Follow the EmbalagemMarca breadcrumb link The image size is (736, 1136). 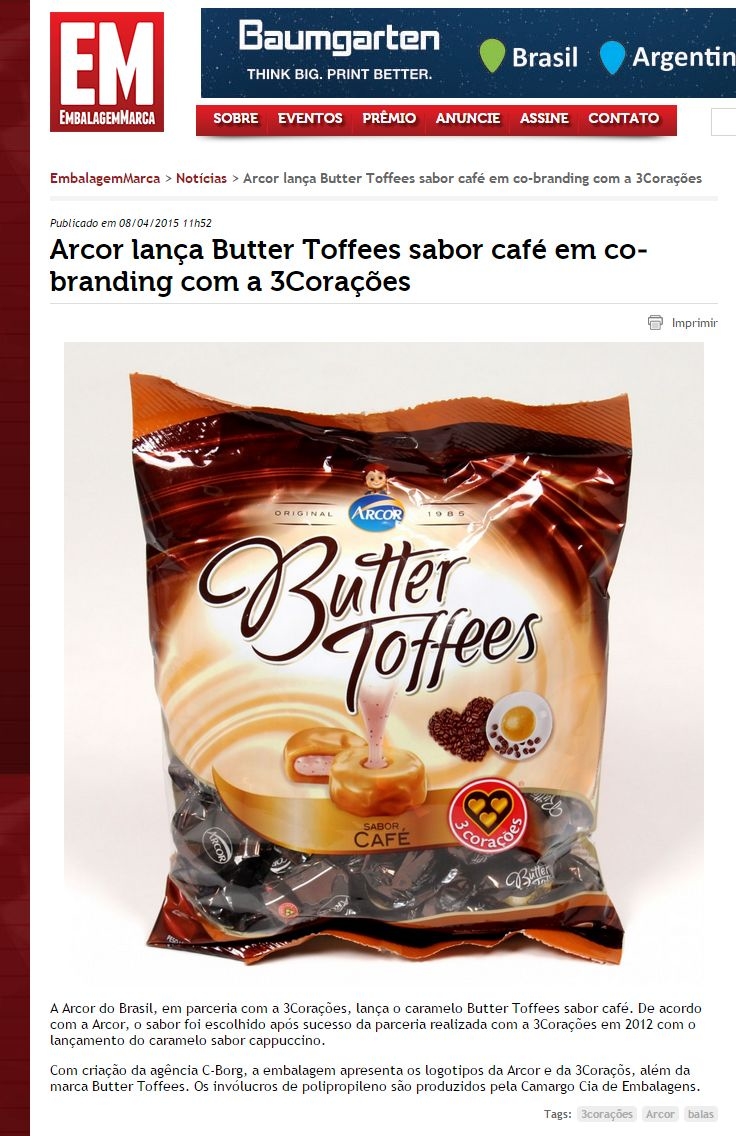(x=105, y=178)
